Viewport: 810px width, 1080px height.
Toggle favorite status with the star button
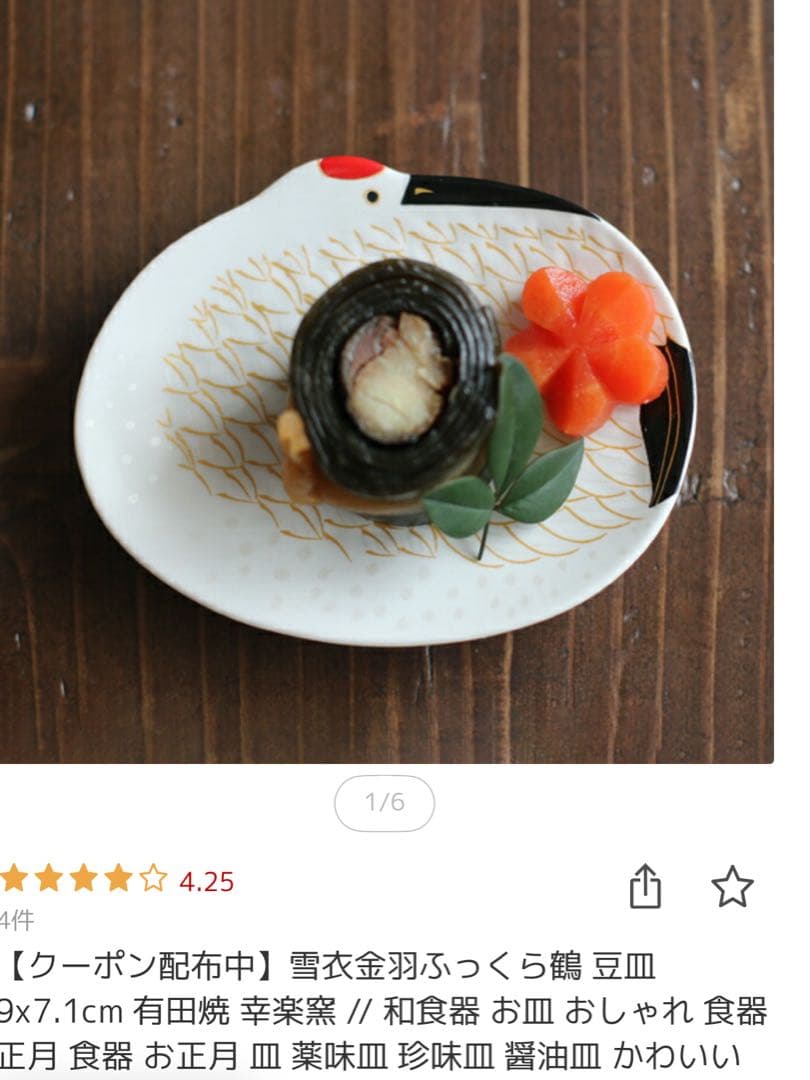pyautogui.click(x=734, y=884)
